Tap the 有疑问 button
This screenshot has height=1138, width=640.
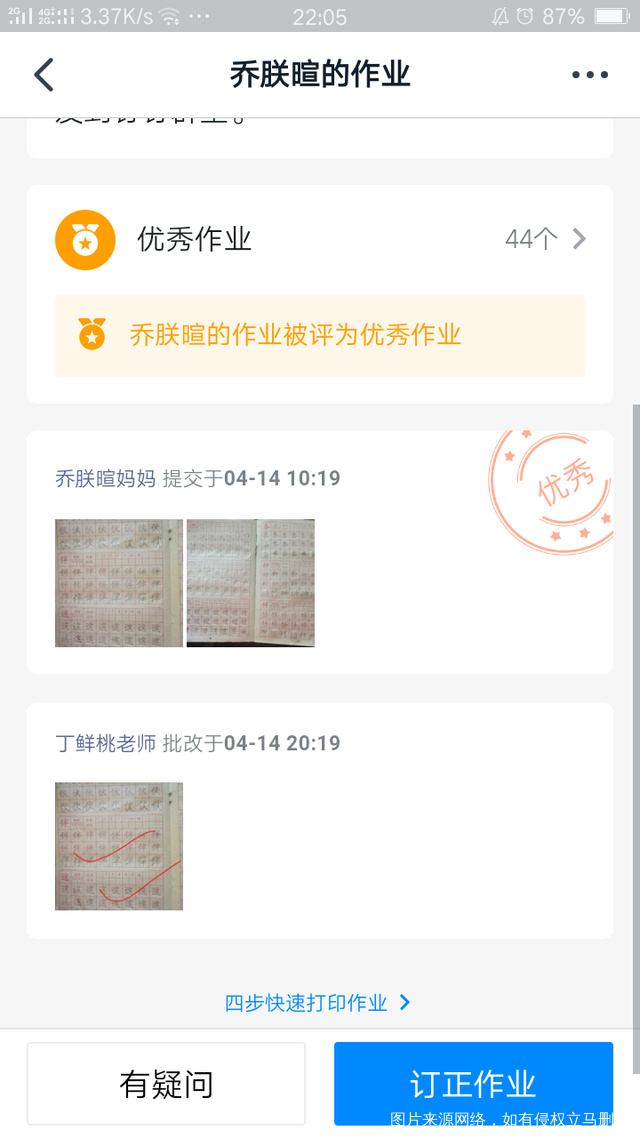point(166,1084)
